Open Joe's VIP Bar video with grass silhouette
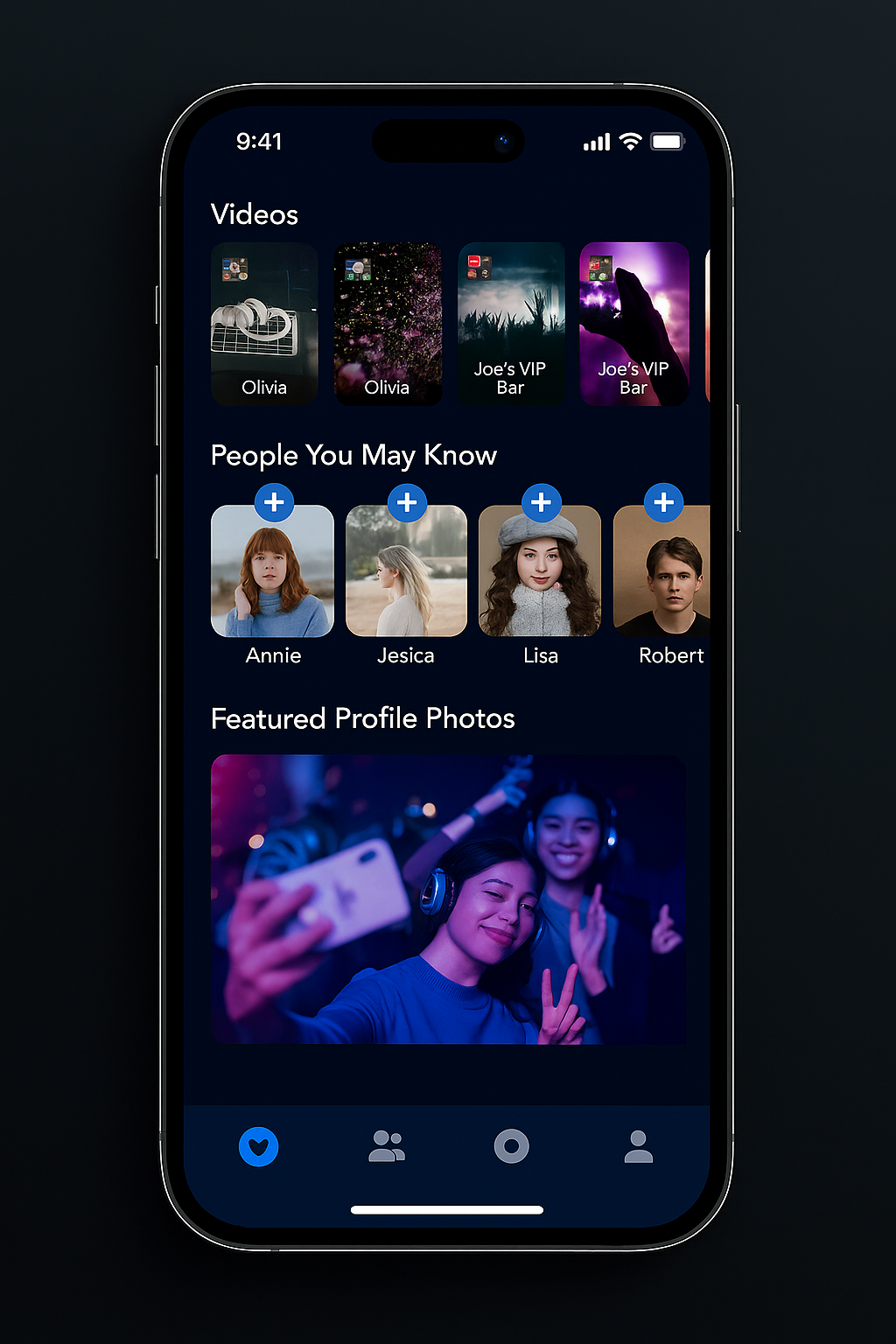Viewport: 896px width, 1344px height. tap(511, 324)
